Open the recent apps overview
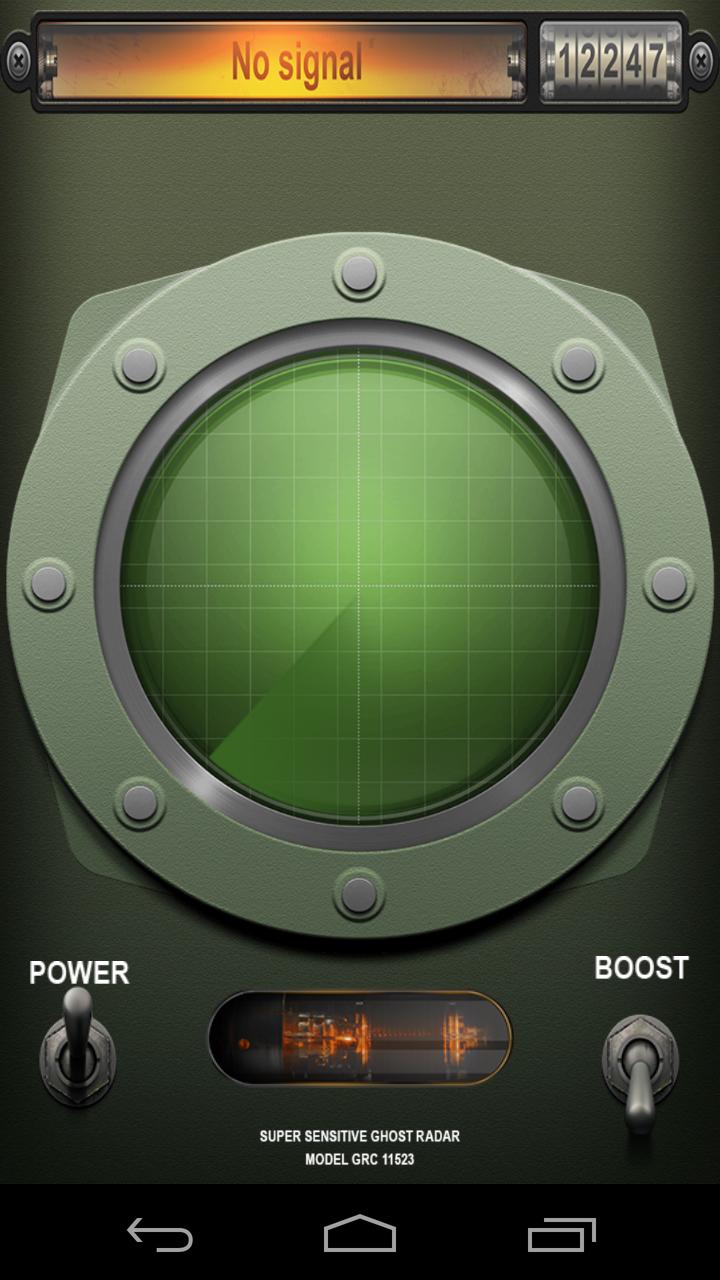Viewport: 720px width, 1280px height. tap(561, 1234)
